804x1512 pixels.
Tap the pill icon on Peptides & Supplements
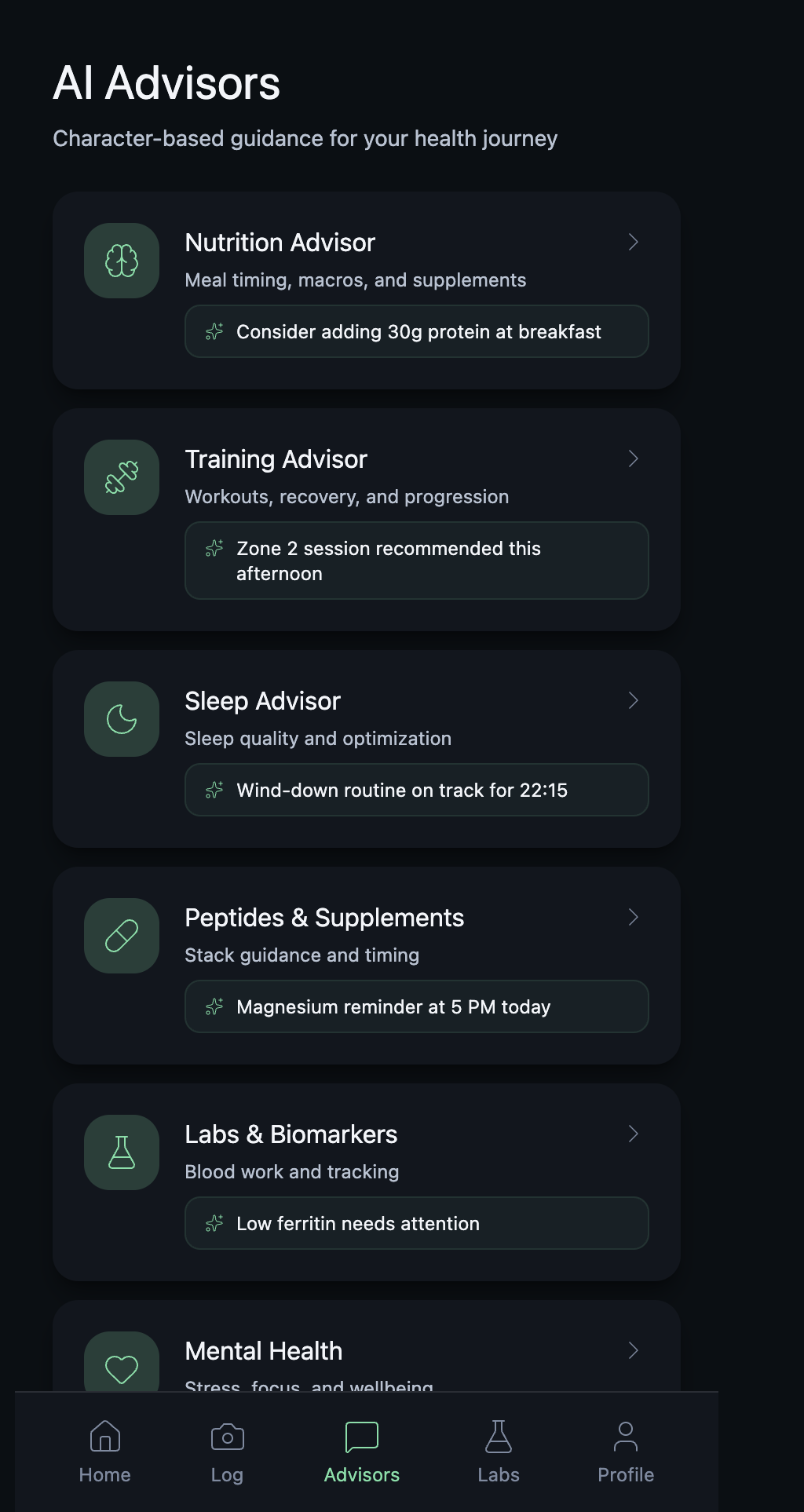[120, 936]
